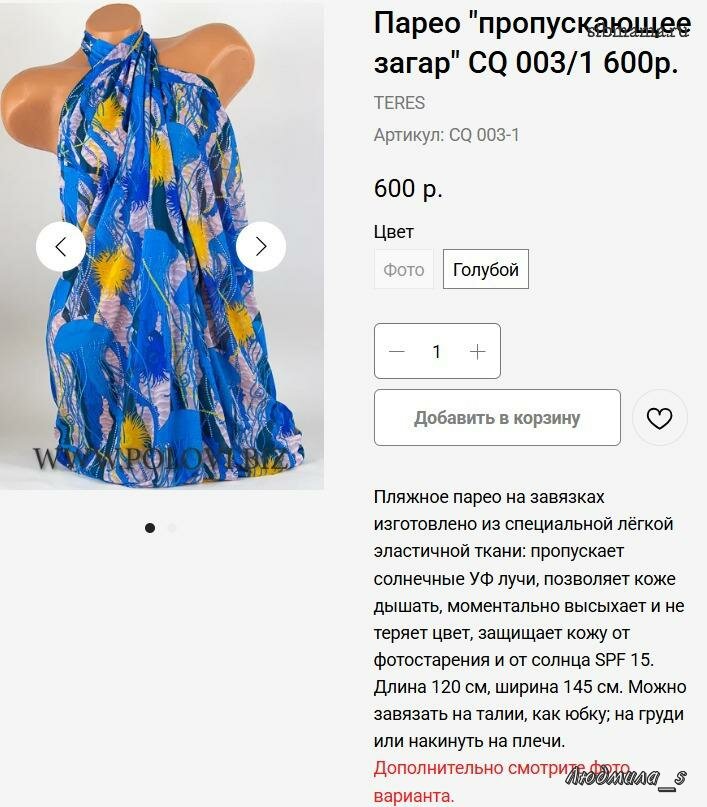707x807 pixels.
Task: Select the Фото color option
Action: [404, 270]
